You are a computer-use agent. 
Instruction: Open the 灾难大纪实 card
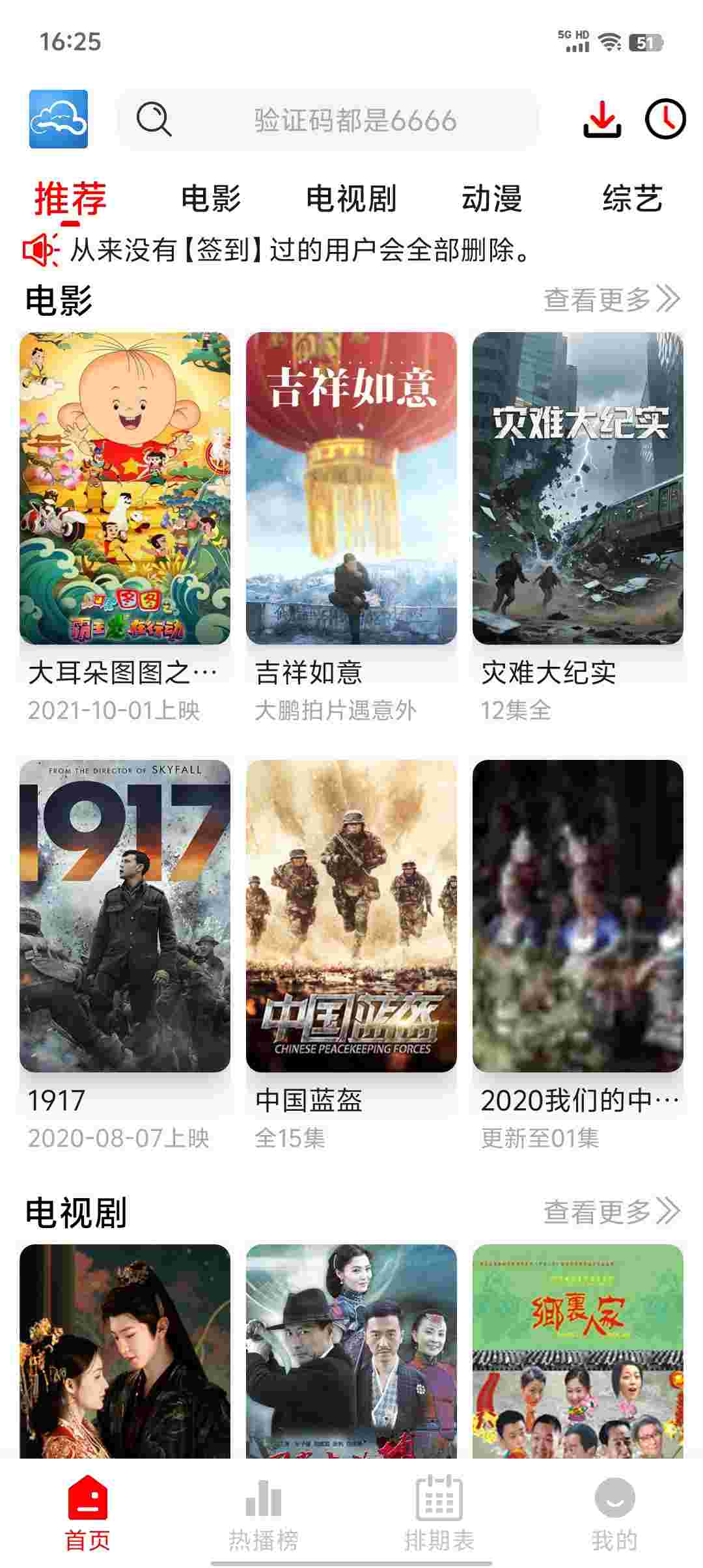pyautogui.click(x=578, y=488)
